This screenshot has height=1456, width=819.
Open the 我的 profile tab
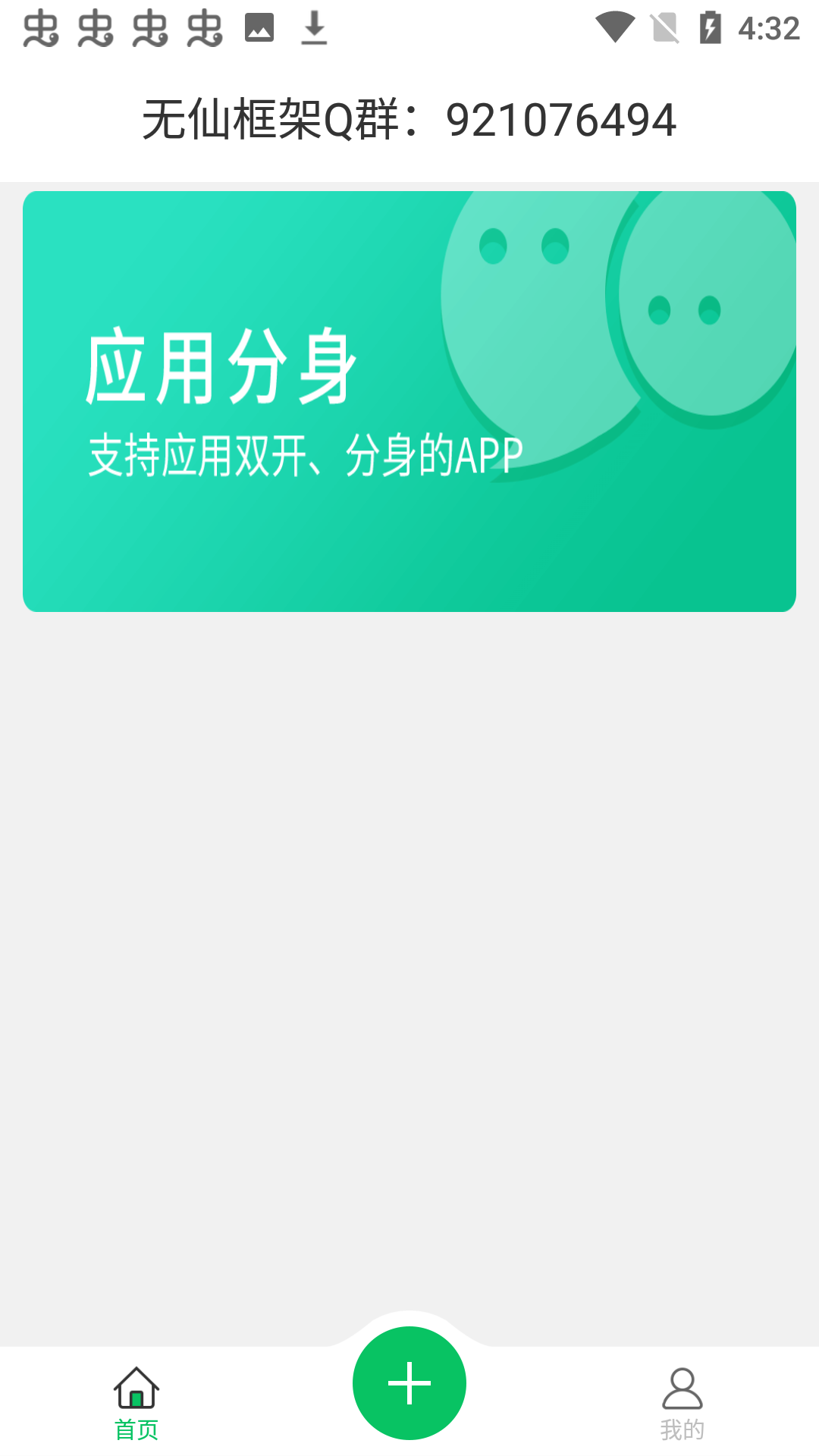[682, 1403]
